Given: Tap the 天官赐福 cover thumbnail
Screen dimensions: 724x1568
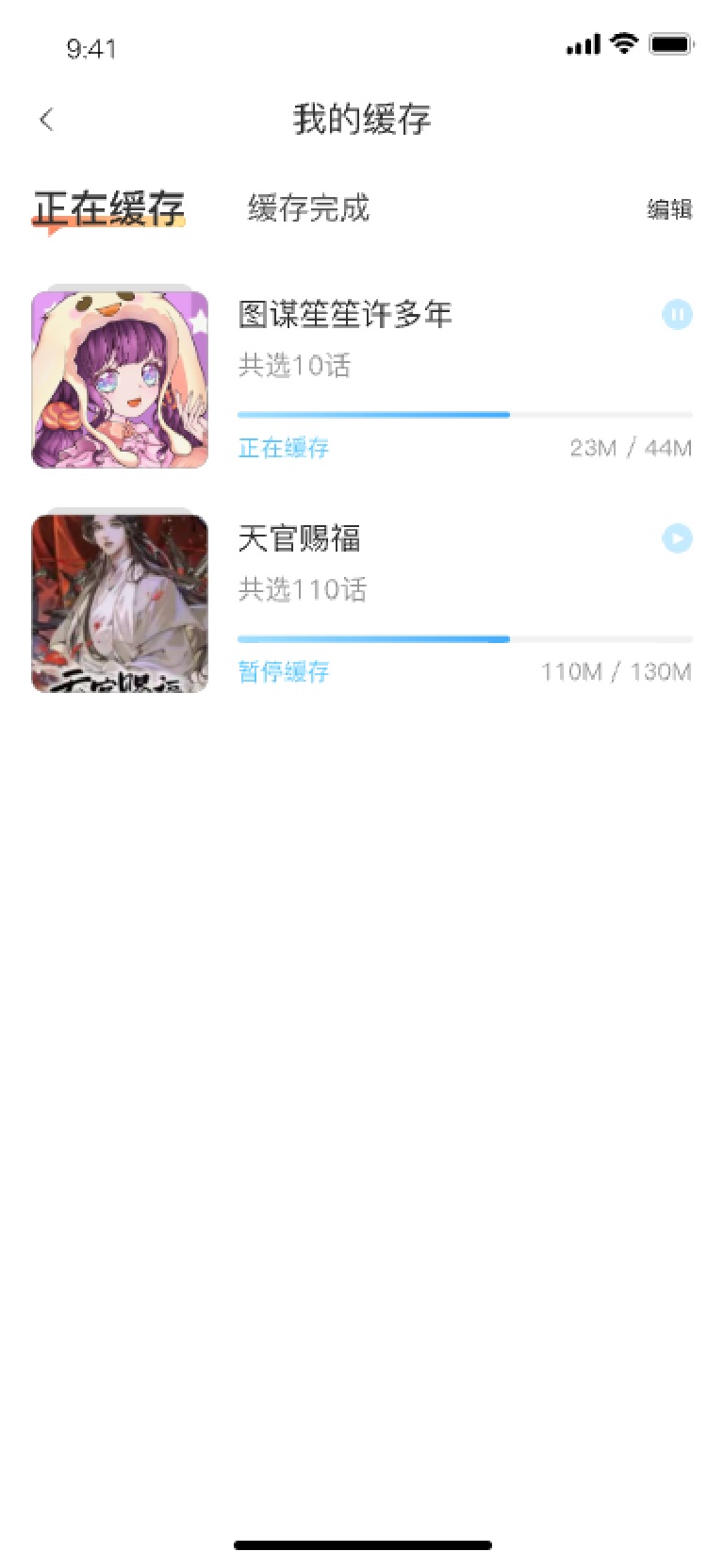Looking at the screenshot, I should (119, 602).
